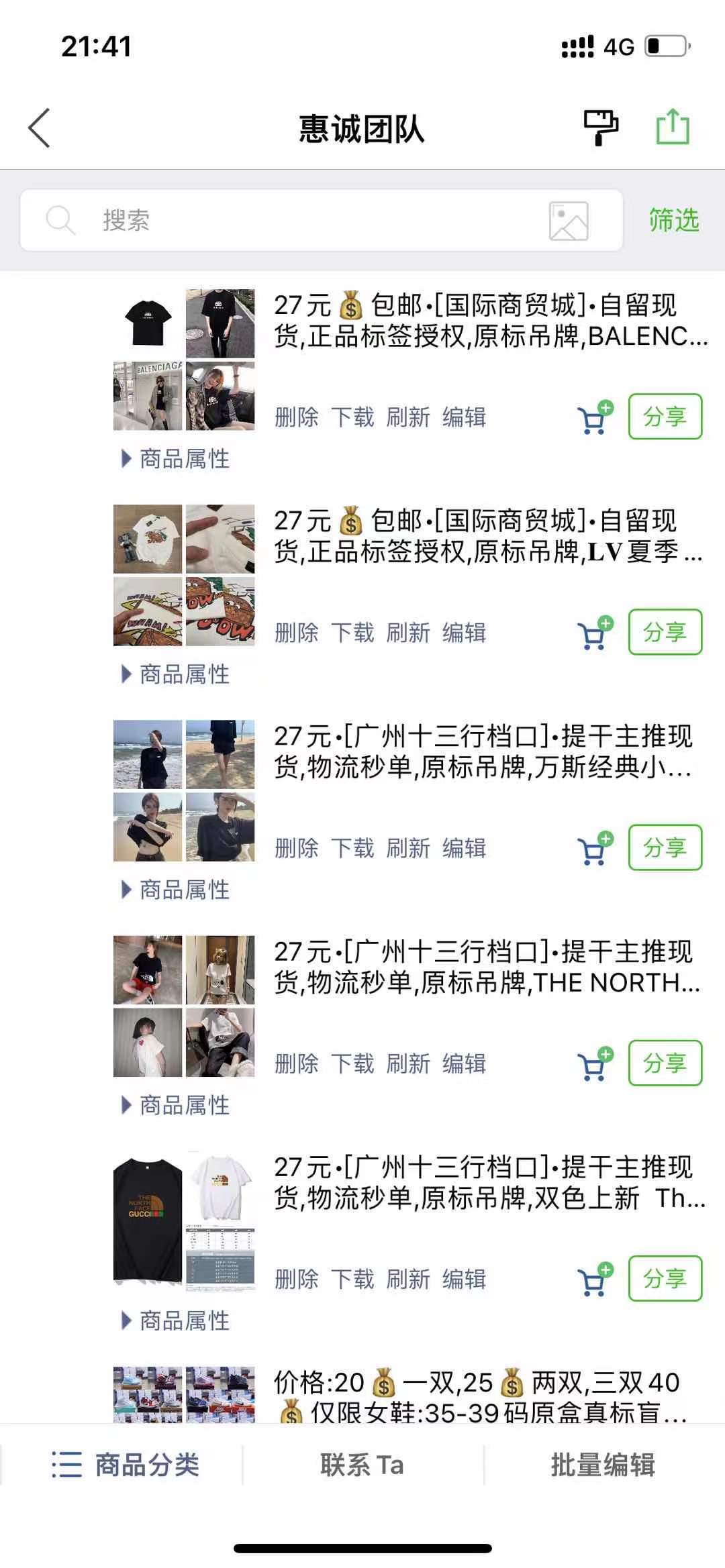
Task: Edit the THE NORTH listing via 编辑
Action: pyautogui.click(x=464, y=1063)
